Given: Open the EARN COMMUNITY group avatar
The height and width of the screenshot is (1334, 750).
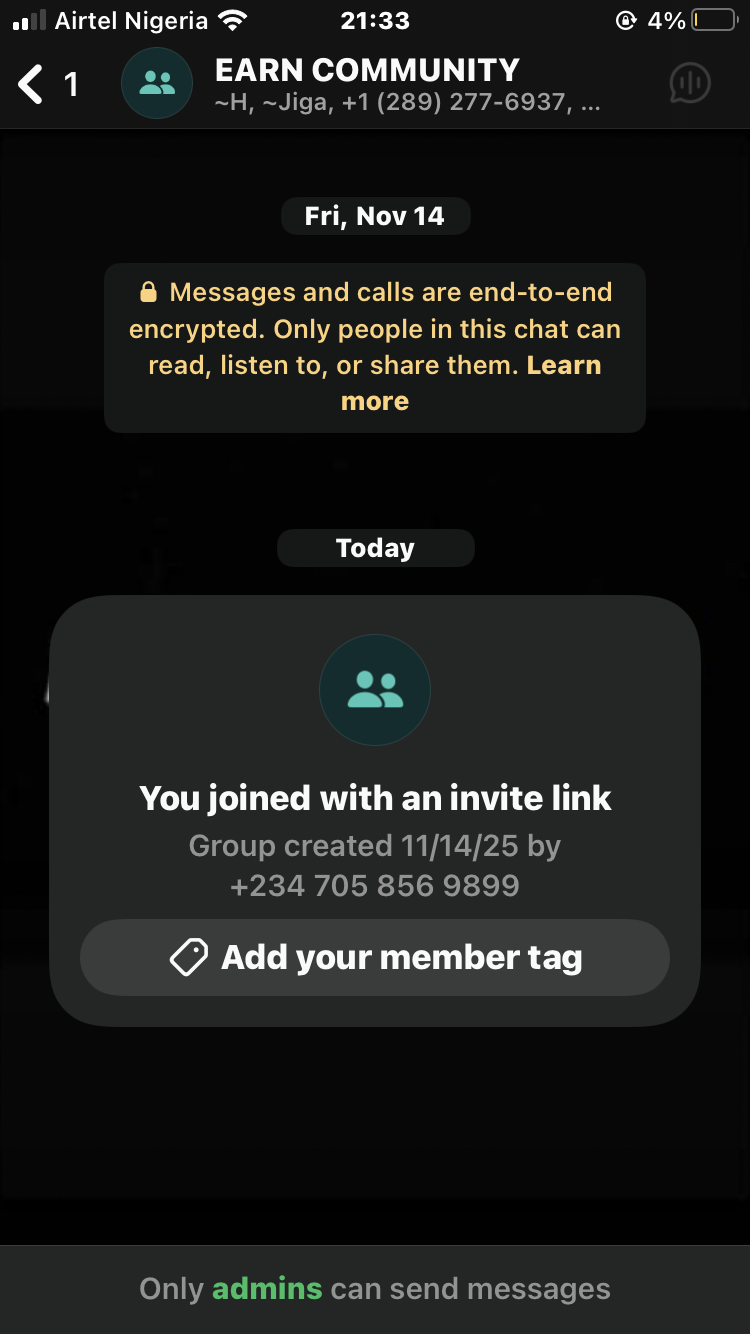Looking at the screenshot, I should [157, 84].
